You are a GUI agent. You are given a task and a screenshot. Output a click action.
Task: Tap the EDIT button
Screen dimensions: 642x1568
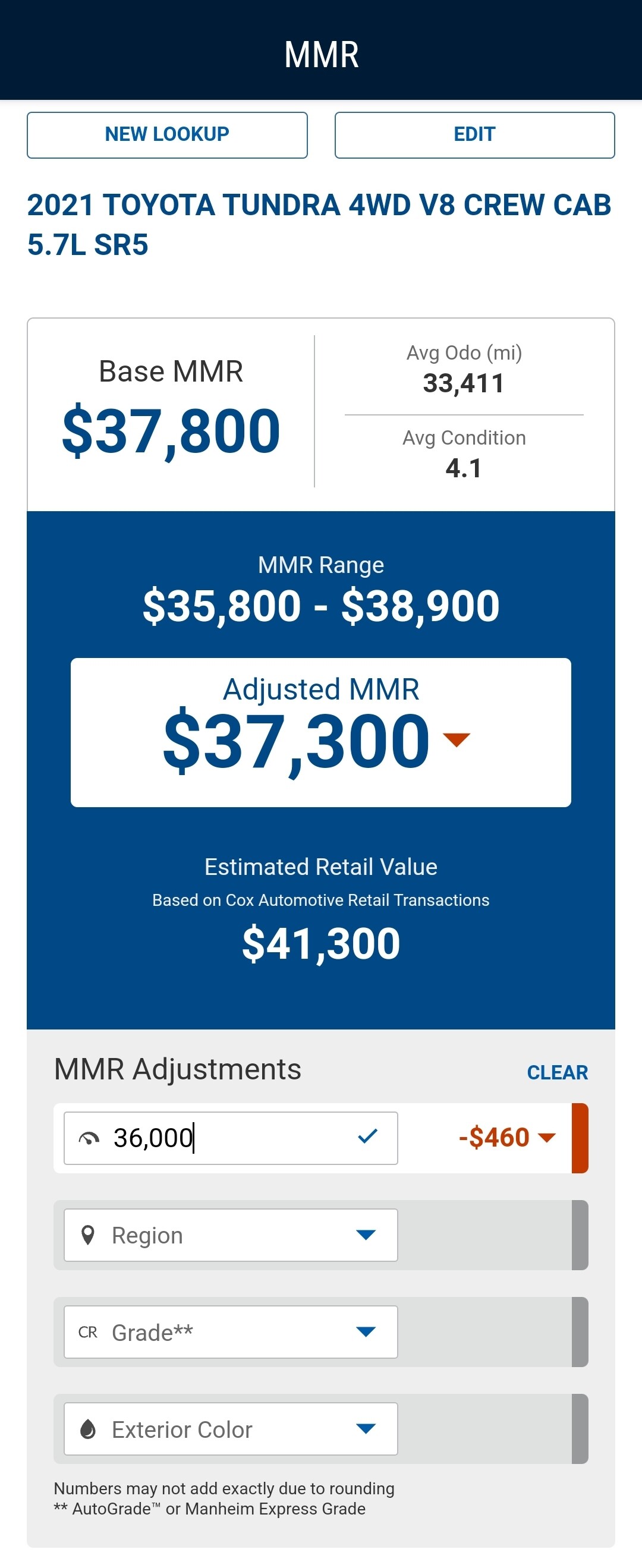(474, 134)
